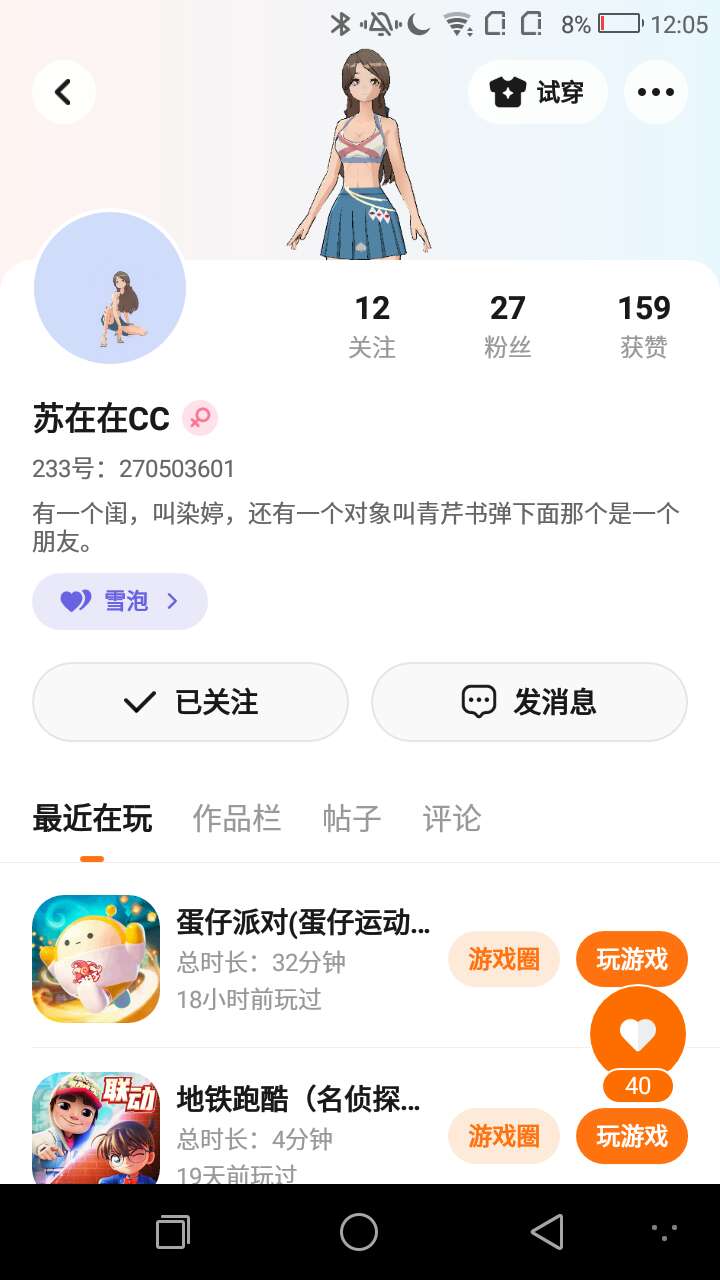
Task: Open 游戏圈 for 蛋仔派对
Action: tap(503, 959)
